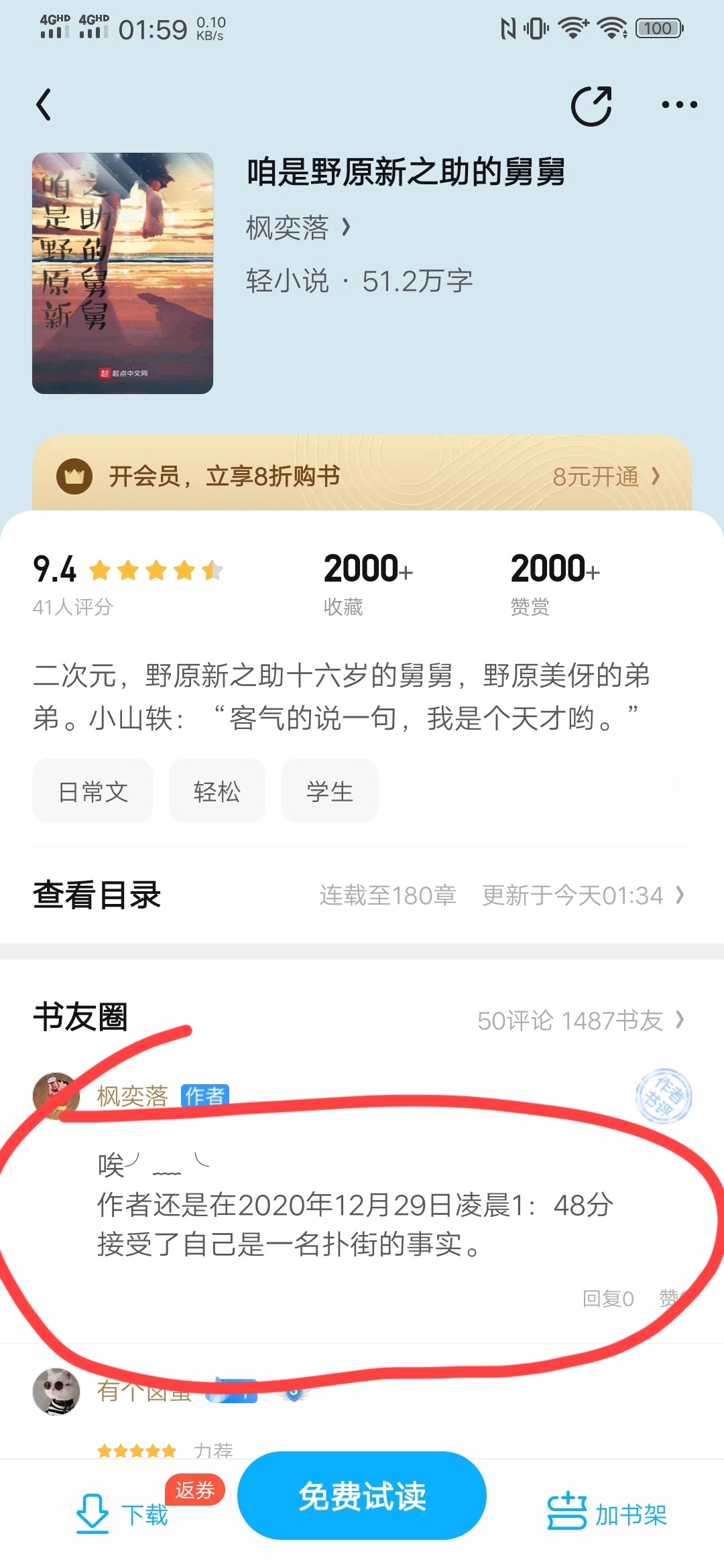Share this book

(591, 105)
